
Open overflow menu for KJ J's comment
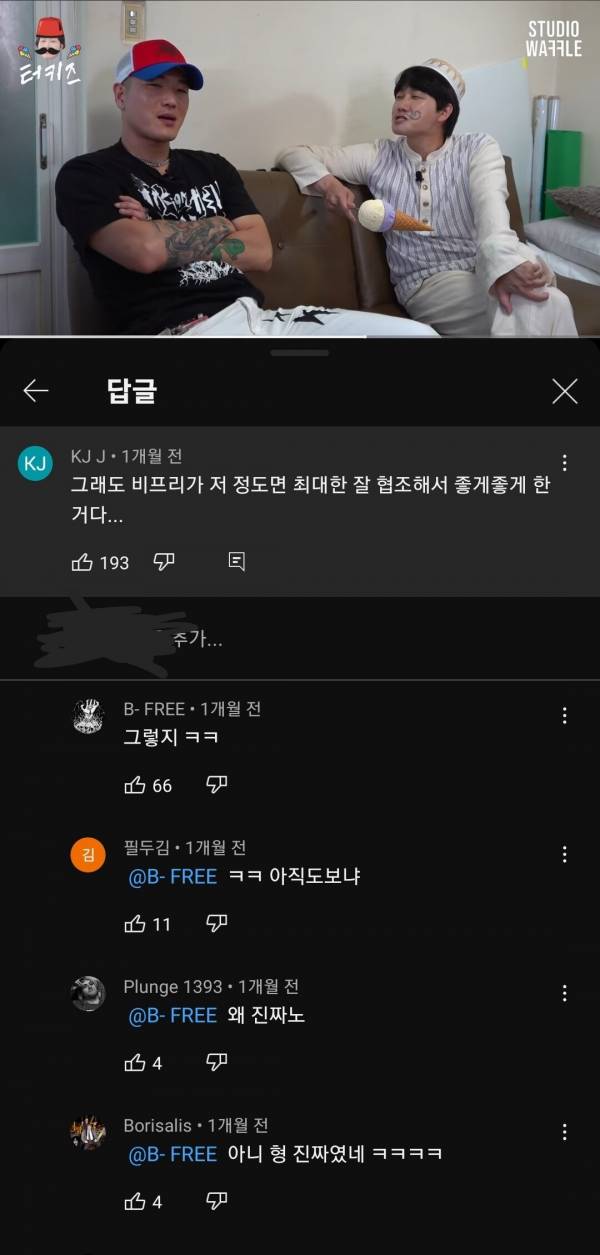pos(565,463)
